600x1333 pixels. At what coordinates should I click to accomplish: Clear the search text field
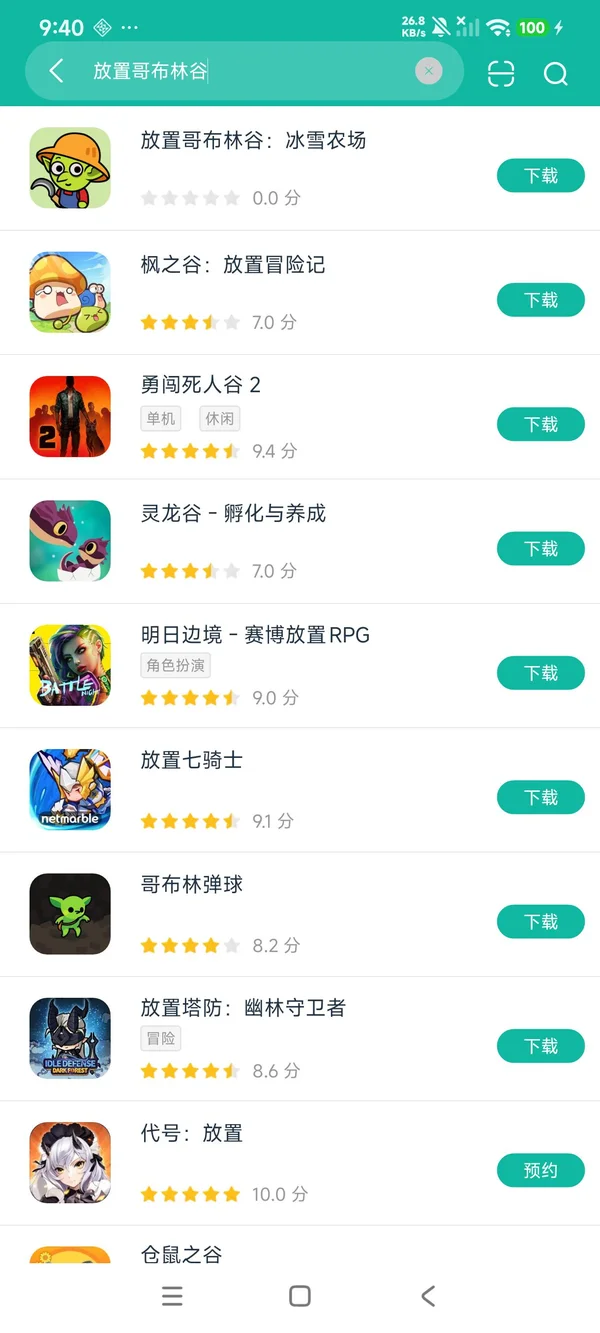(428, 71)
